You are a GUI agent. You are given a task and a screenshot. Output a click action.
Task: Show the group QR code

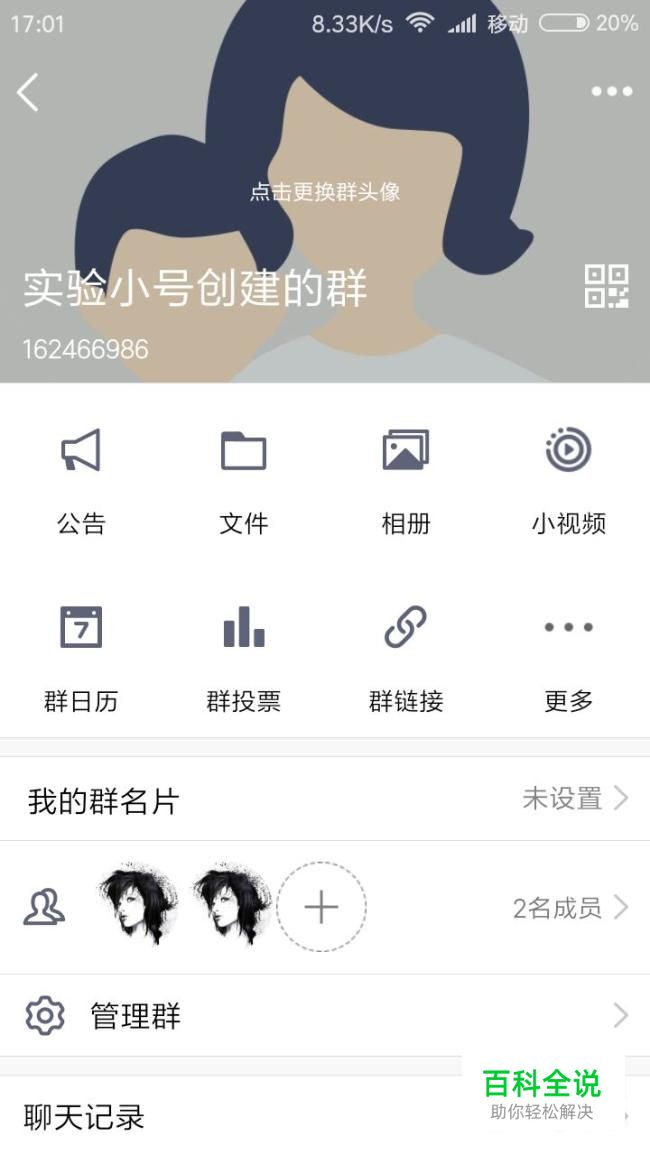point(607,286)
